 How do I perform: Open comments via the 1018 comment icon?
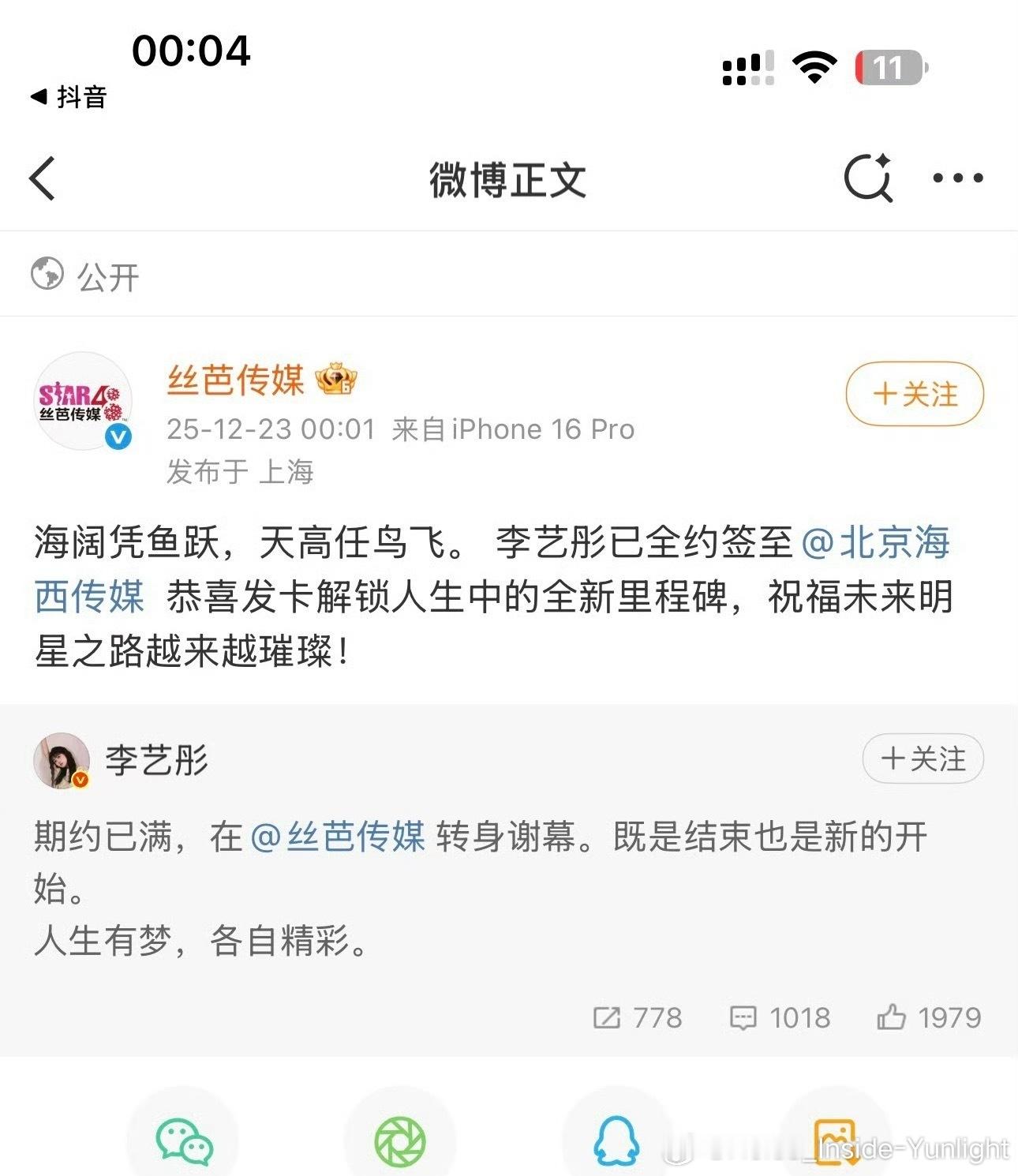point(743,1018)
